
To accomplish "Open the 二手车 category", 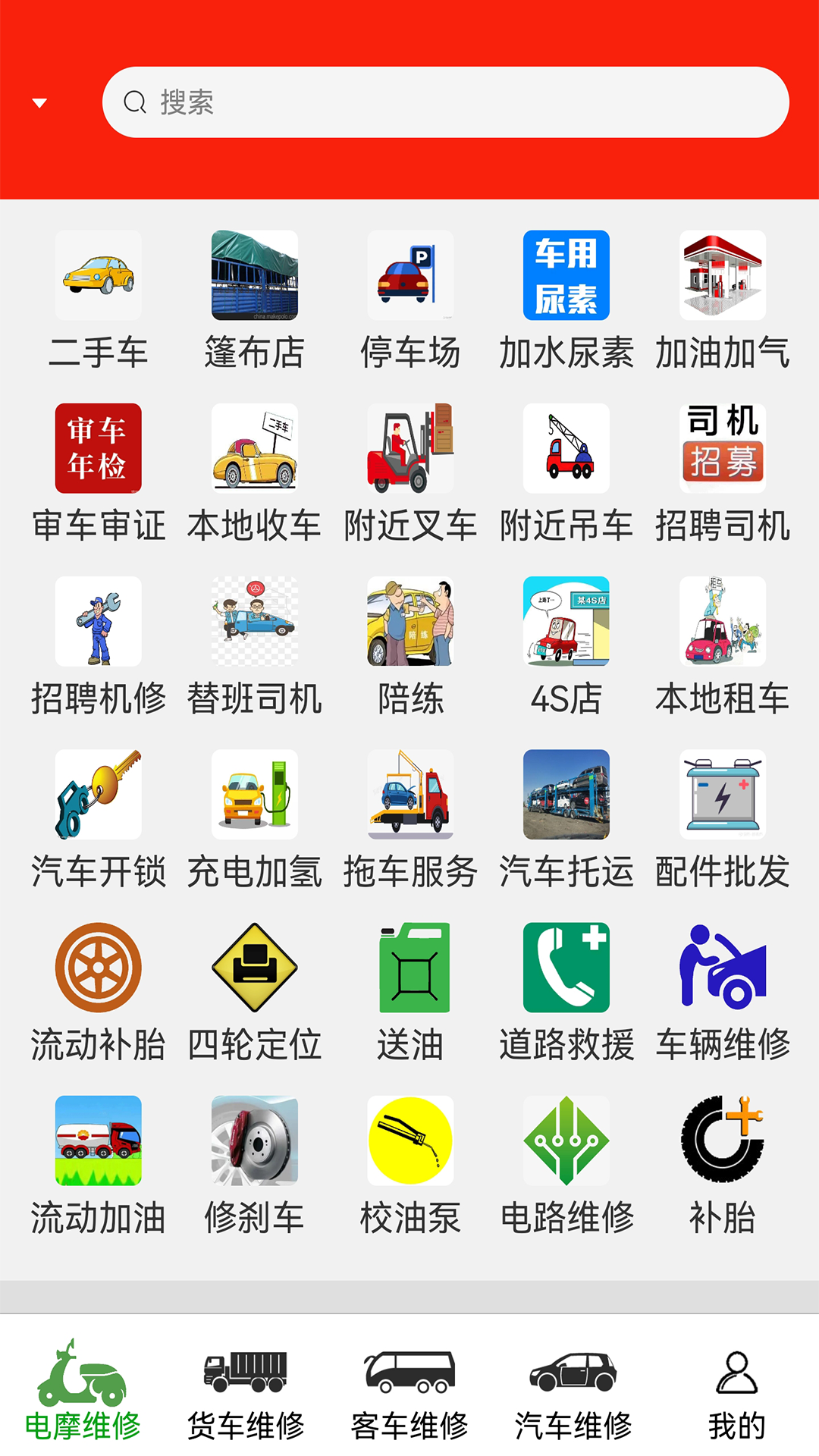I will coord(99,301).
